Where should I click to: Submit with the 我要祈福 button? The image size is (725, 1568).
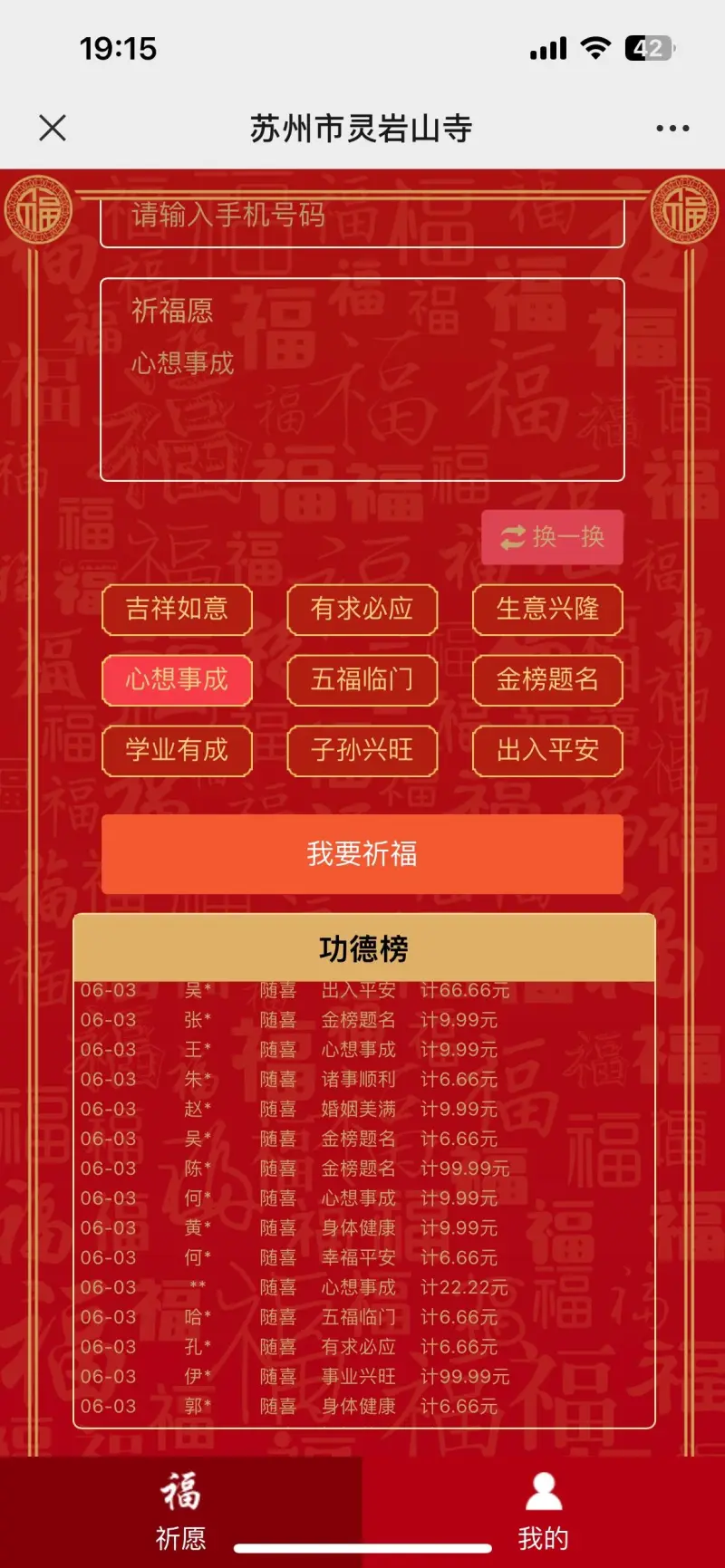(362, 853)
